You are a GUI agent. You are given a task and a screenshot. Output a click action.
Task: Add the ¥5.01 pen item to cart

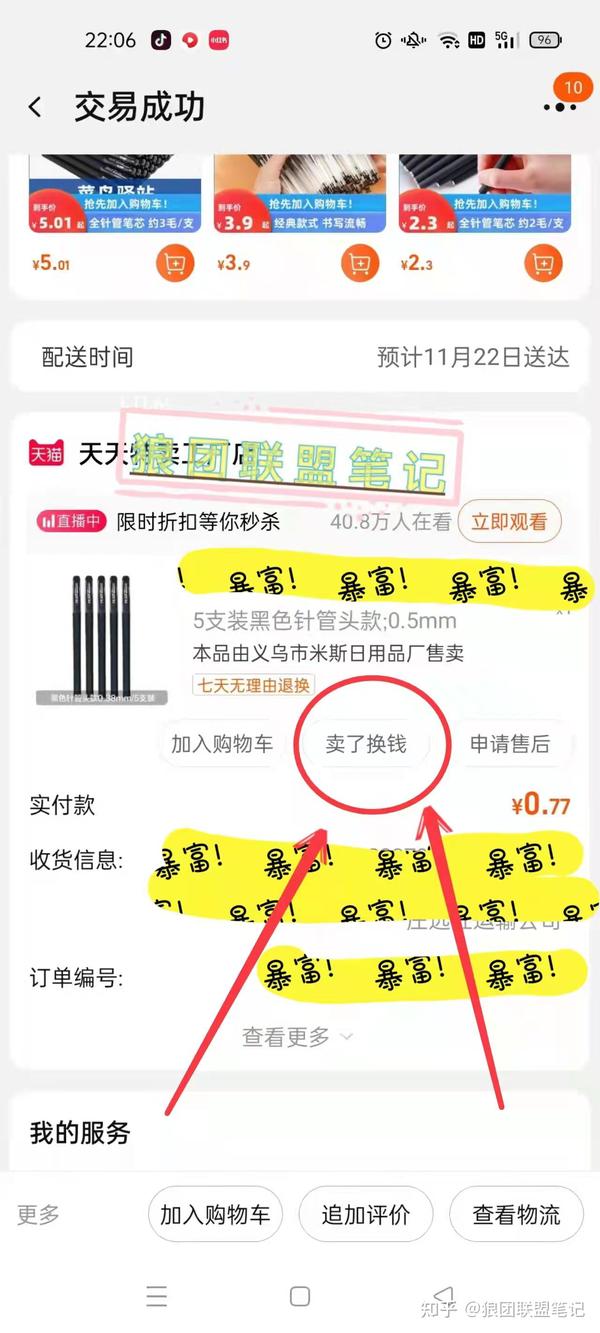(175, 264)
